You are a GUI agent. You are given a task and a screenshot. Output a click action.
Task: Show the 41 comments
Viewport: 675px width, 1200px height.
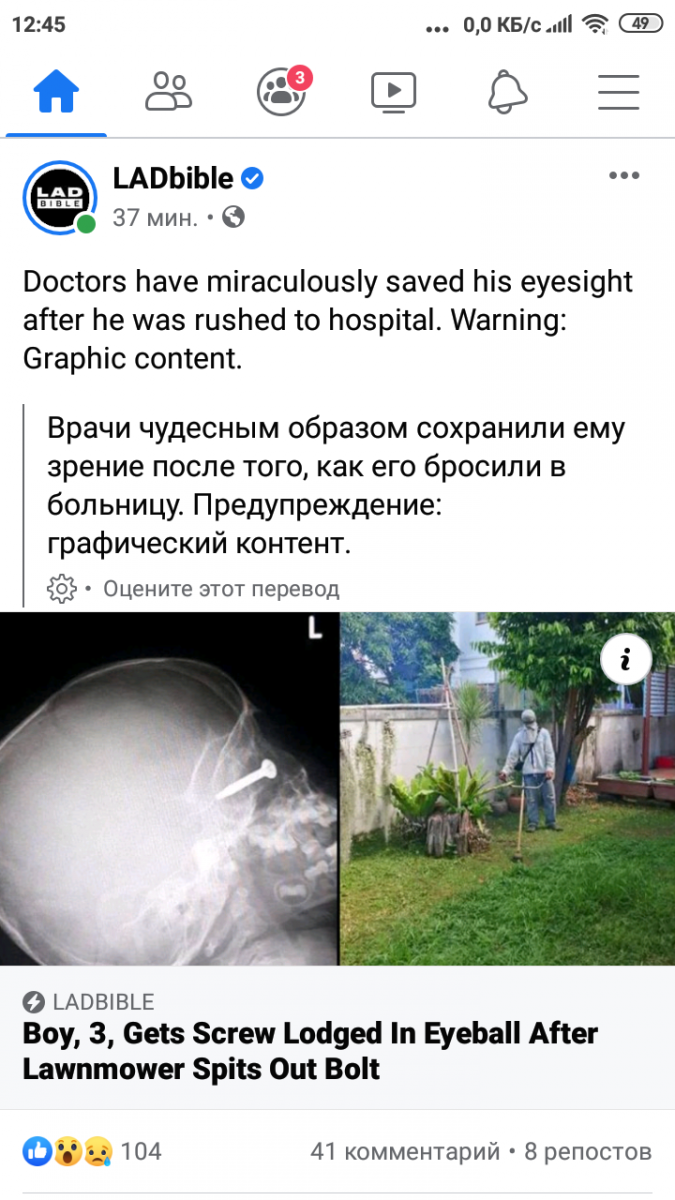tap(405, 1152)
